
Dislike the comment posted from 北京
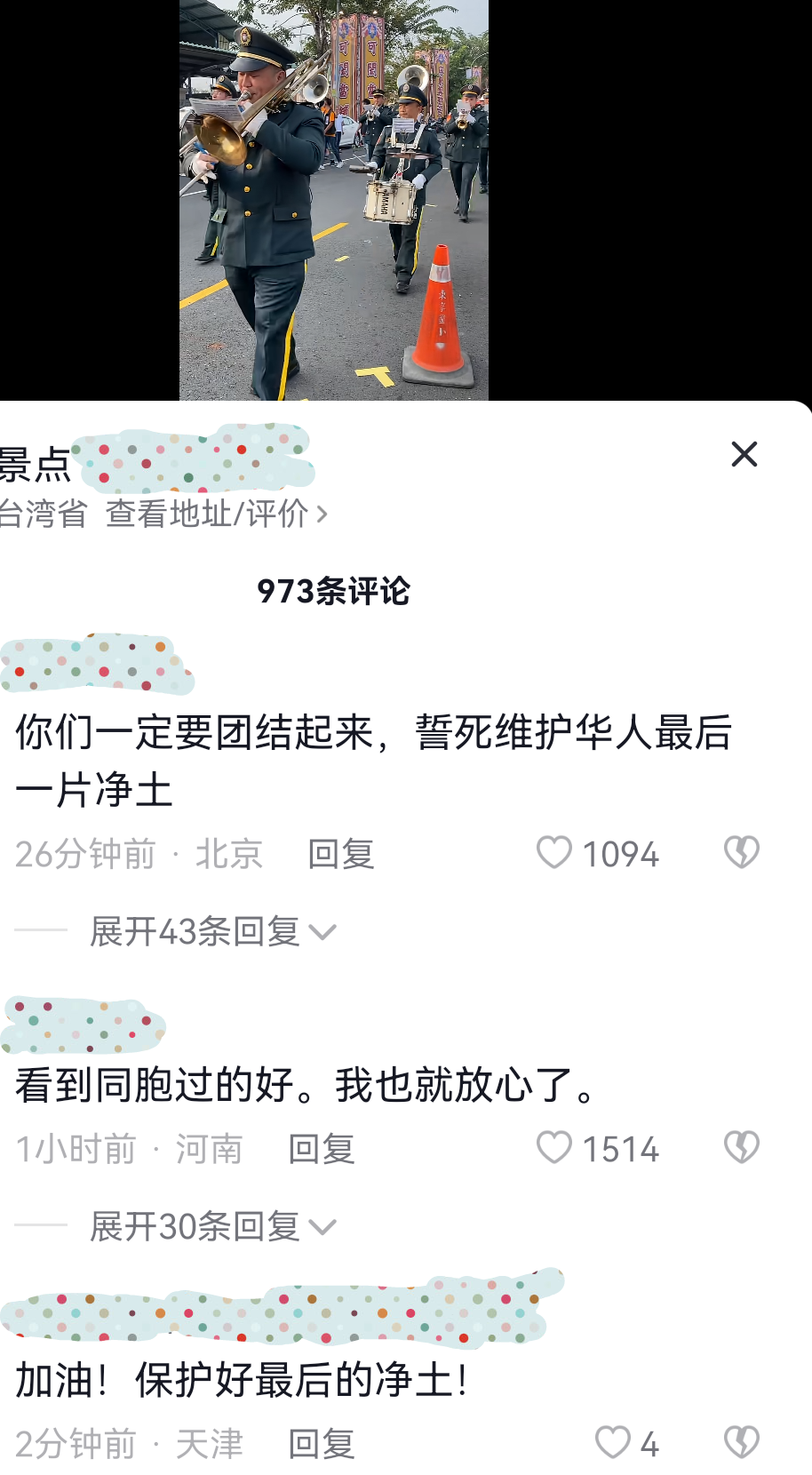(x=741, y=852)
